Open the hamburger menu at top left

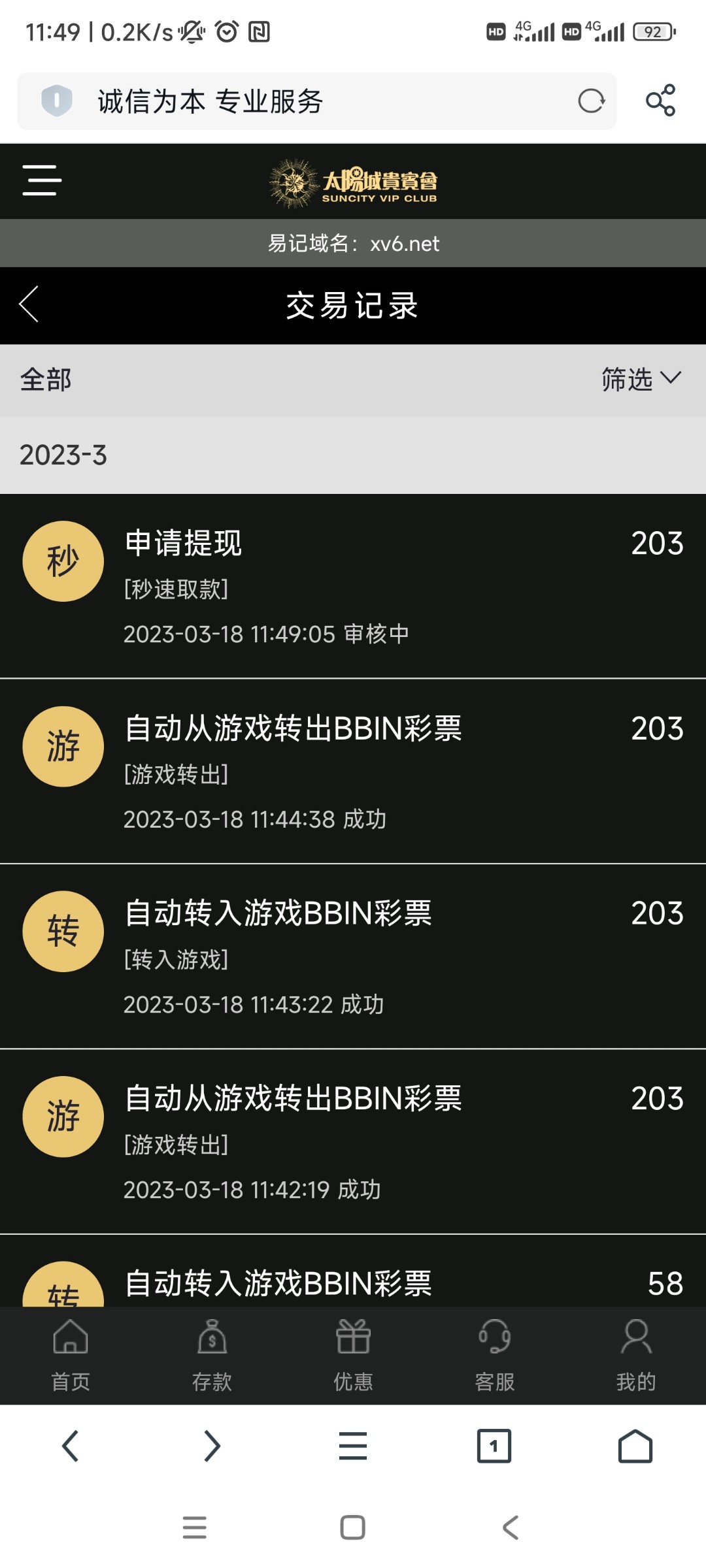tap(41, 181)
